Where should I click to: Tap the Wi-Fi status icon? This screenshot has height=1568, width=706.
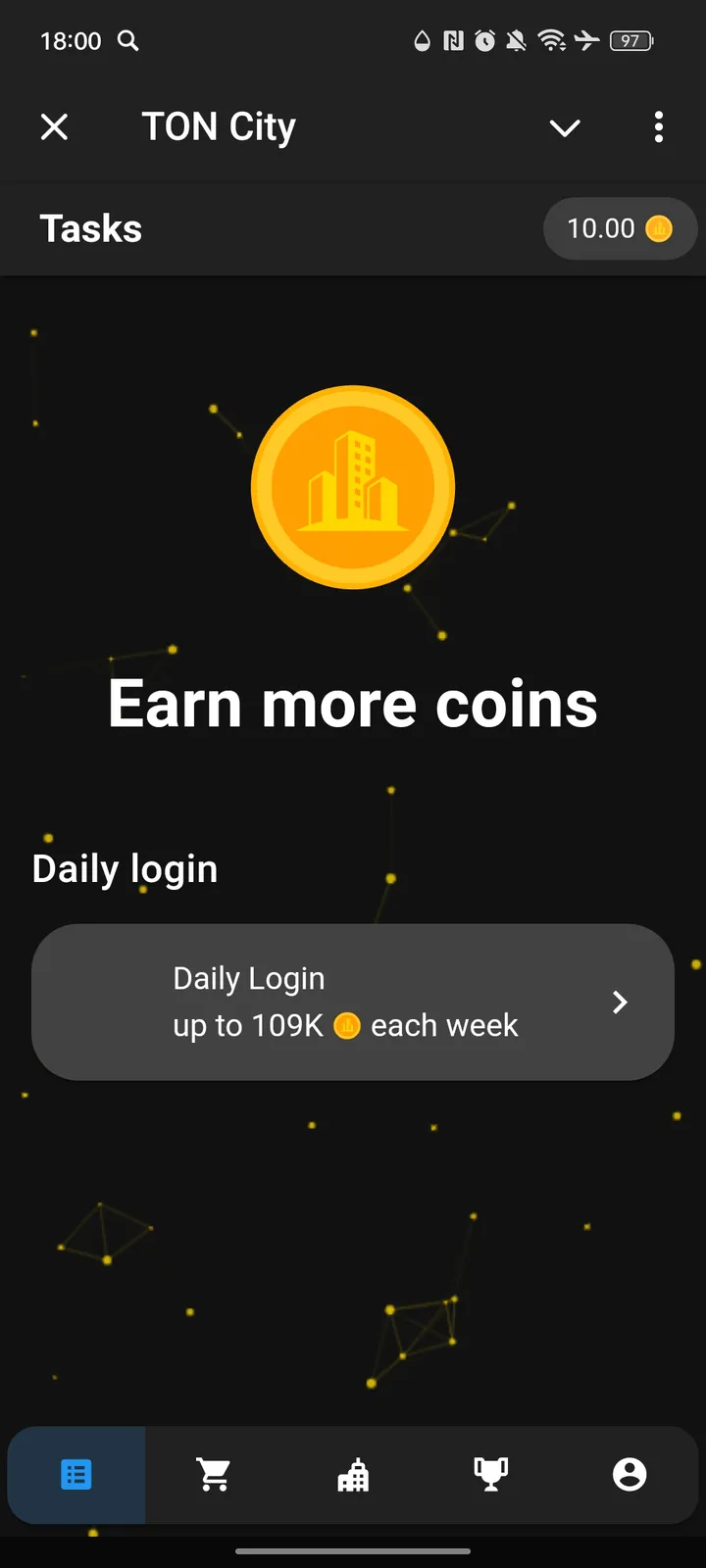pyautogui.click(x=550, y=41)
